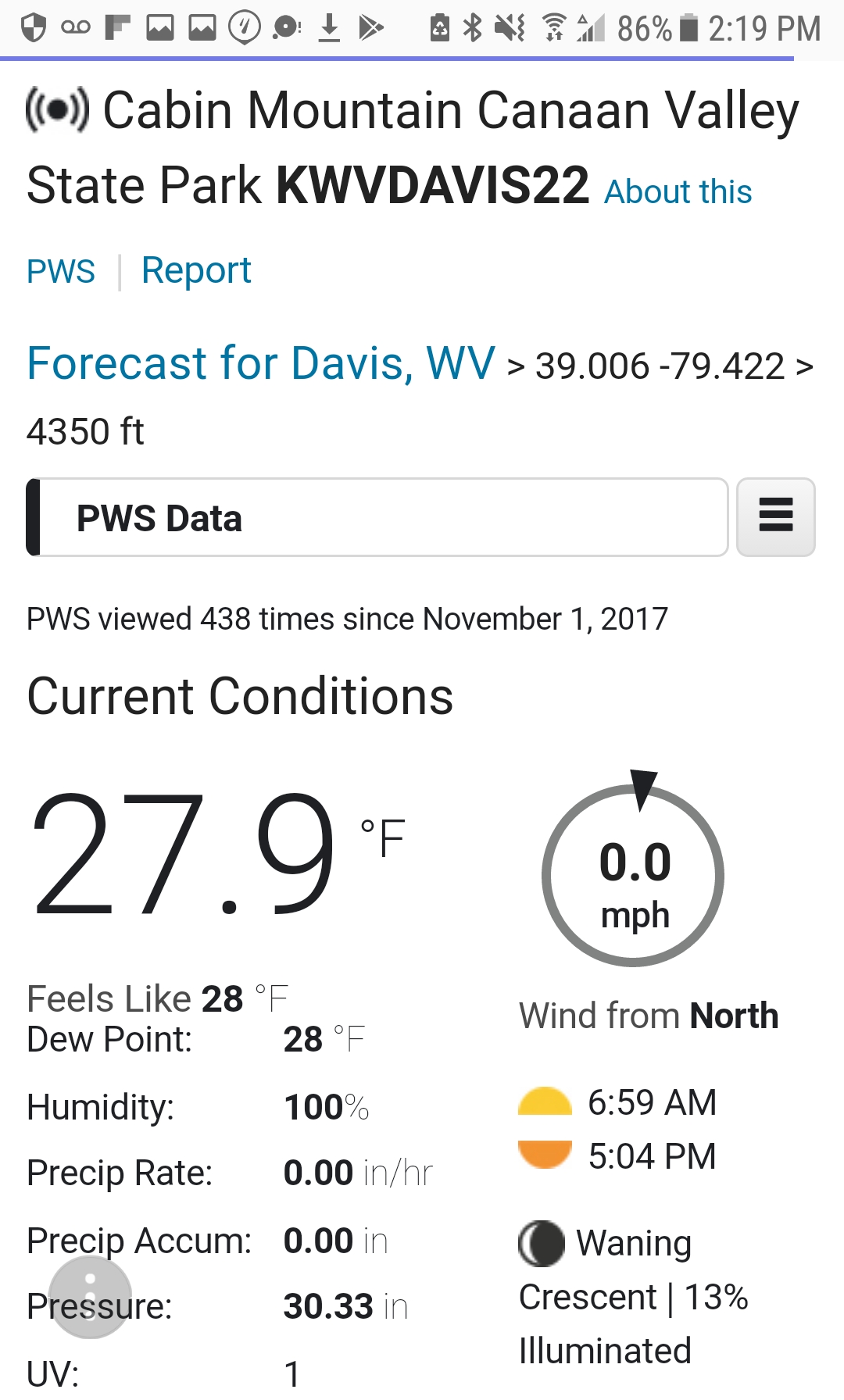Select the PWS Data section bar
The height and width of the screenshot is (1400, 844).
377,518
